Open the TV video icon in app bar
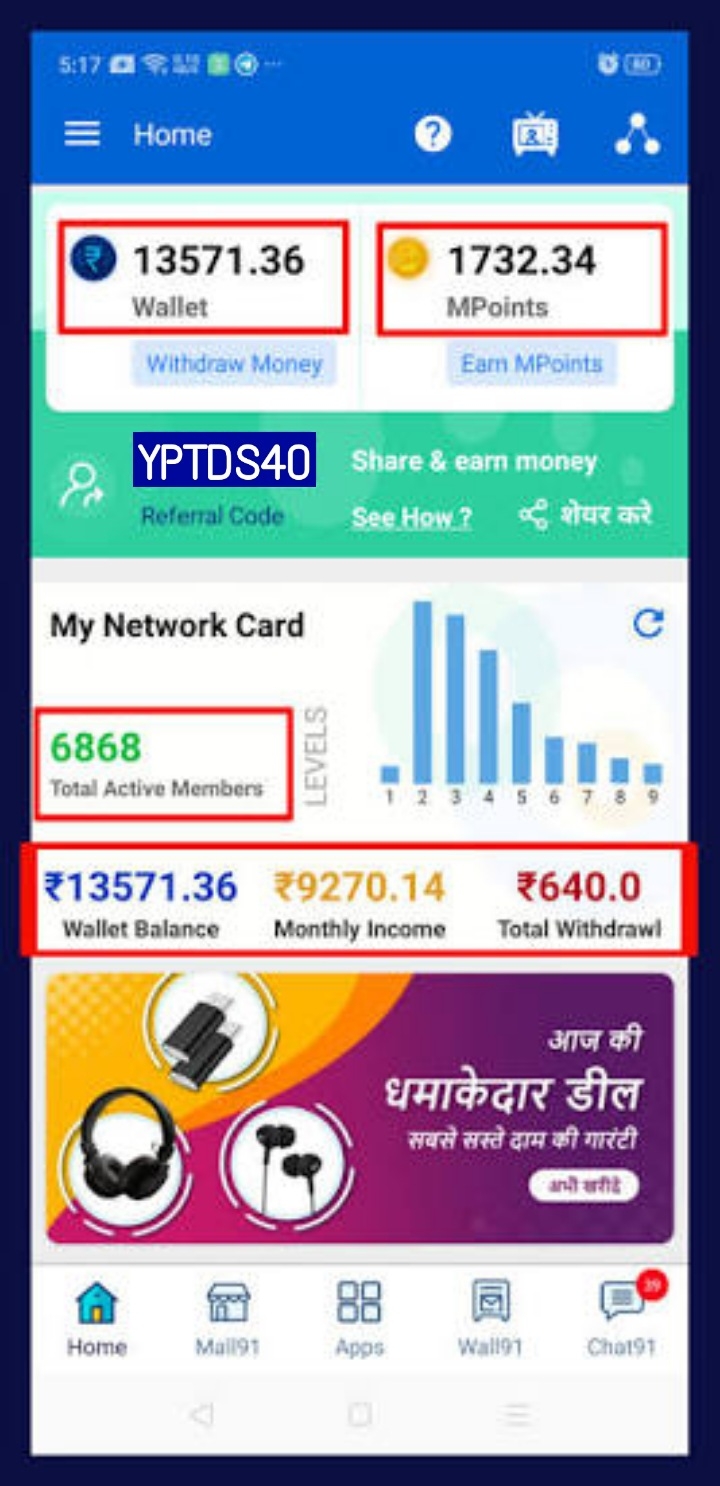Viewport: 720px width, 1486px height. pos(535,135)
